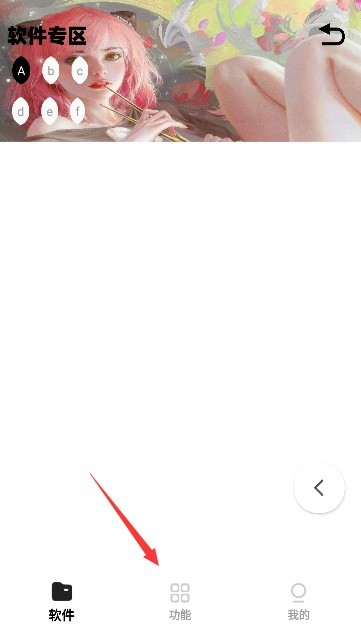Select the b category bubble
Screen dimensions: 361x630
click(51, 70)
